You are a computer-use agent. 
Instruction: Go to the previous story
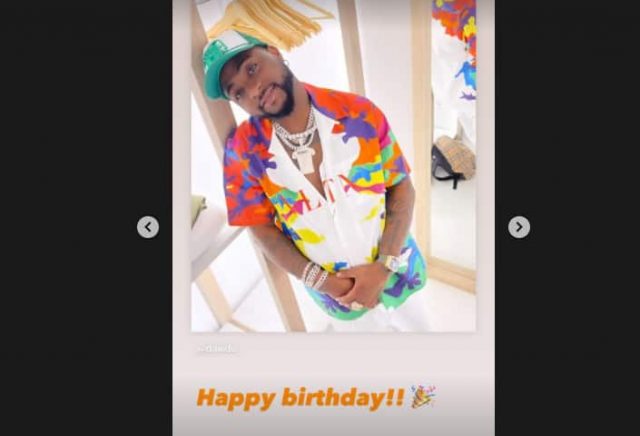tap(148, 227)
